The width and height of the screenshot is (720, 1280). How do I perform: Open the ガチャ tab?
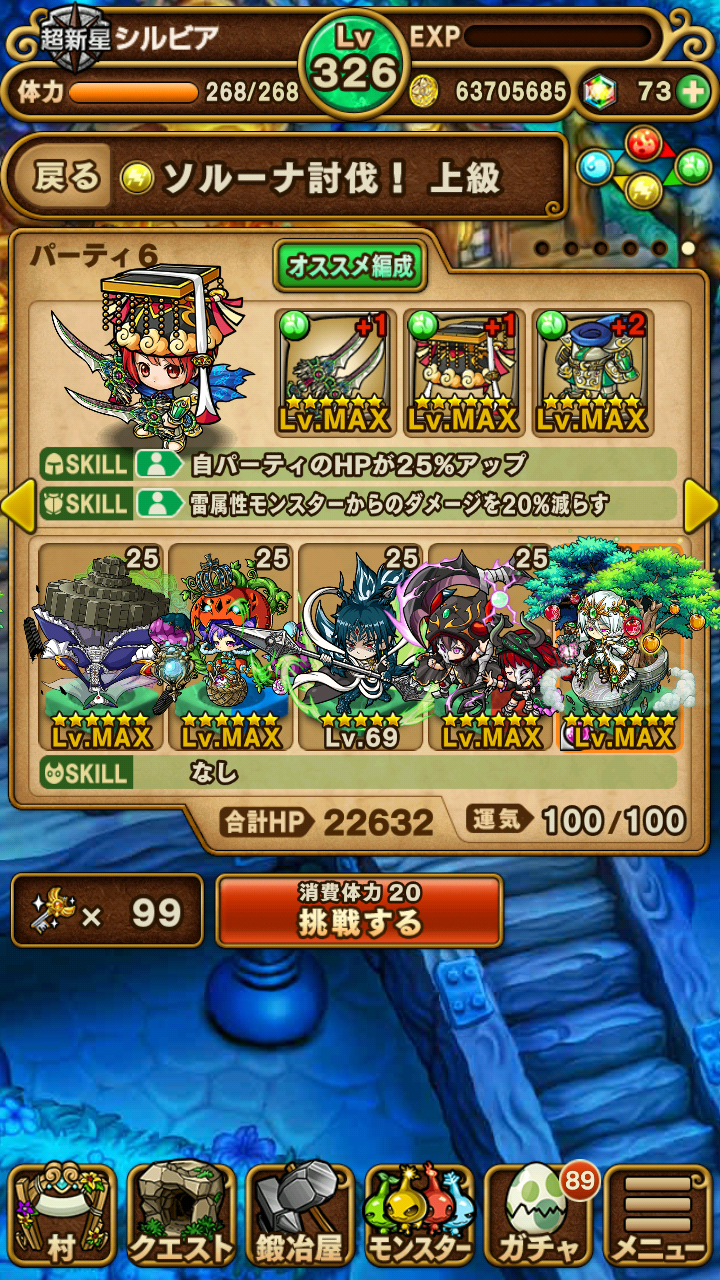pos(539,1214)
